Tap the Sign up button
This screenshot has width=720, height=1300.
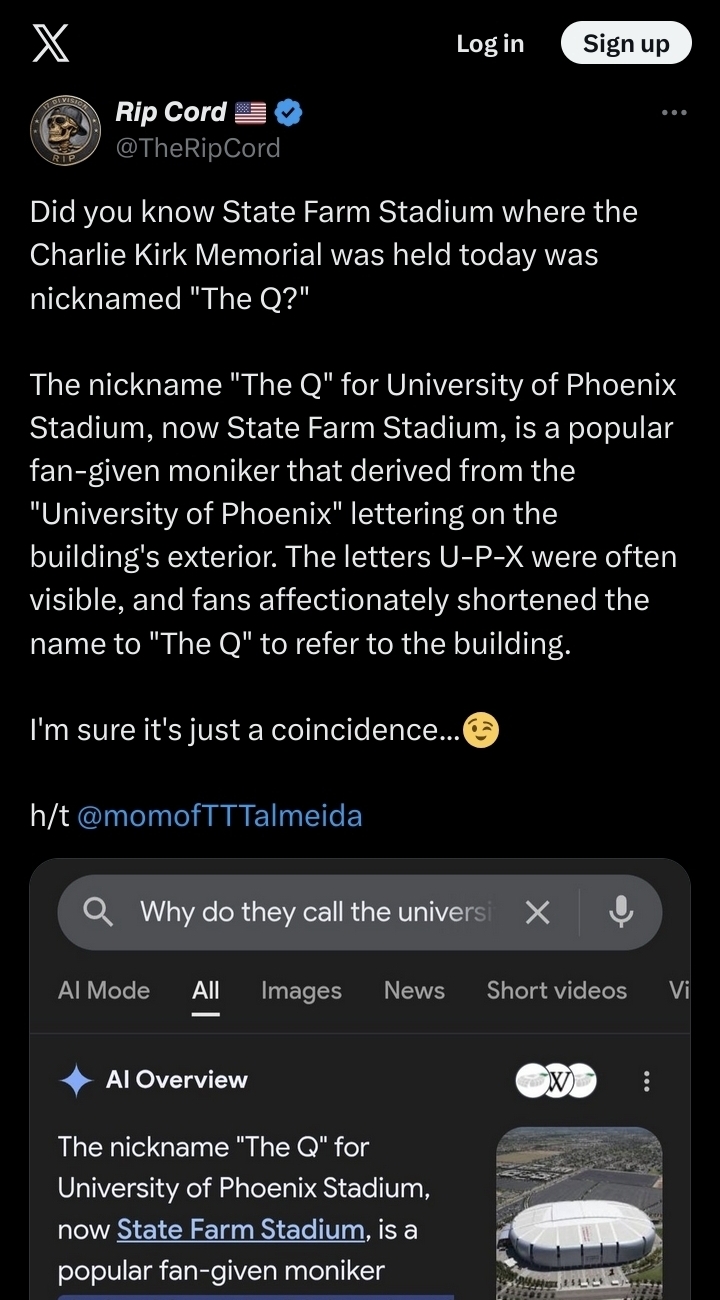tap(626, 43)
